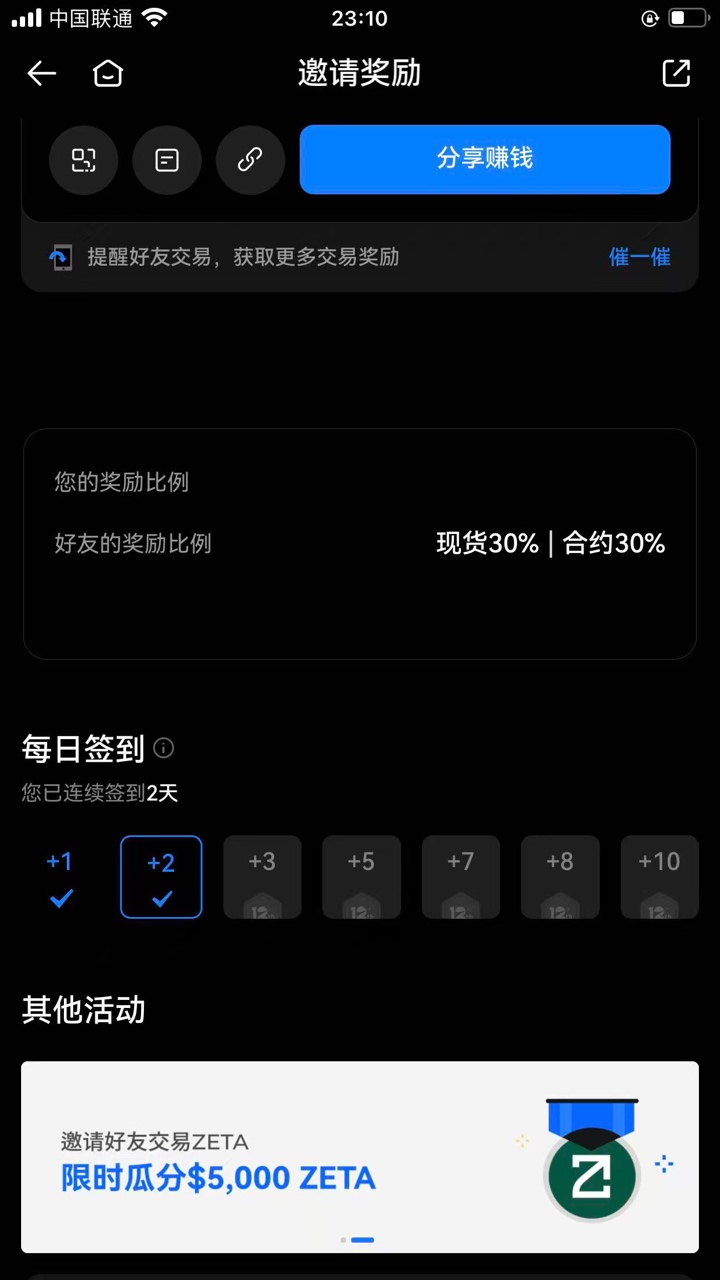
Task: Open the invite poster icon button
Action: tap(167, 159)
